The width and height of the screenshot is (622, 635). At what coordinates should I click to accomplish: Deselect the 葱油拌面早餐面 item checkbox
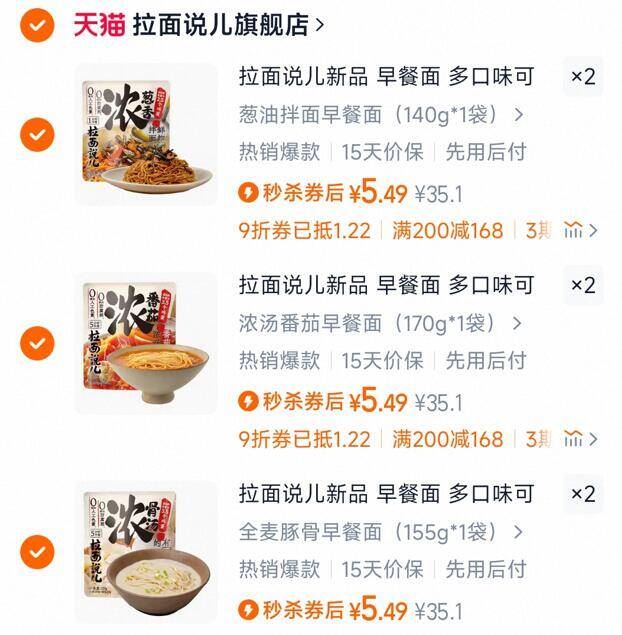point(37,134)
